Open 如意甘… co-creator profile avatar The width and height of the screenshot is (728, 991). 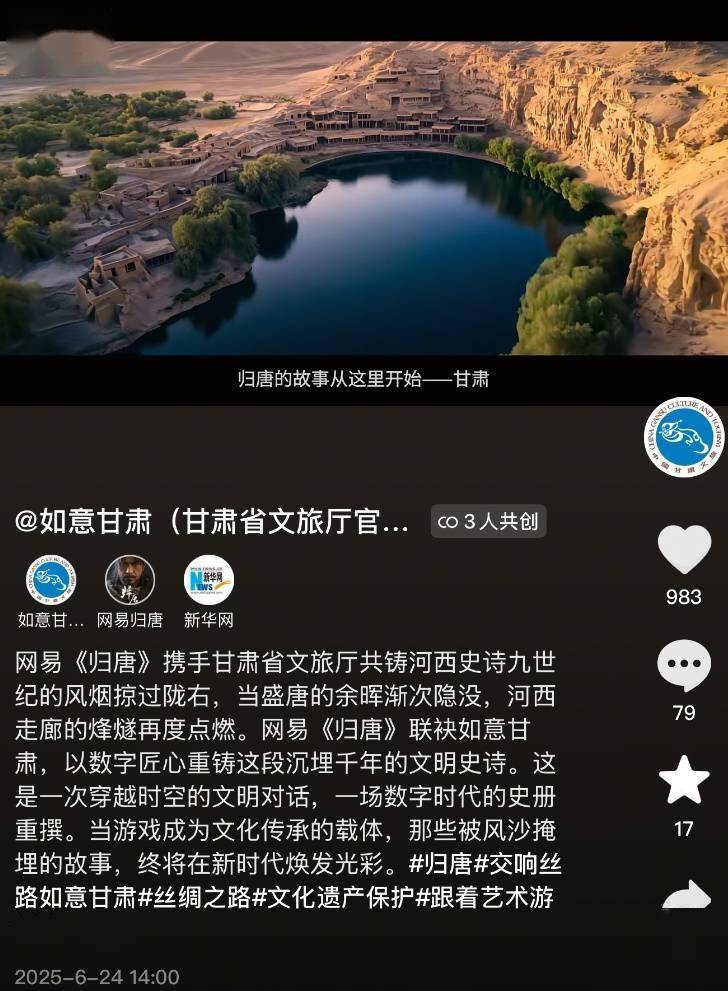[x=50, y=580]
